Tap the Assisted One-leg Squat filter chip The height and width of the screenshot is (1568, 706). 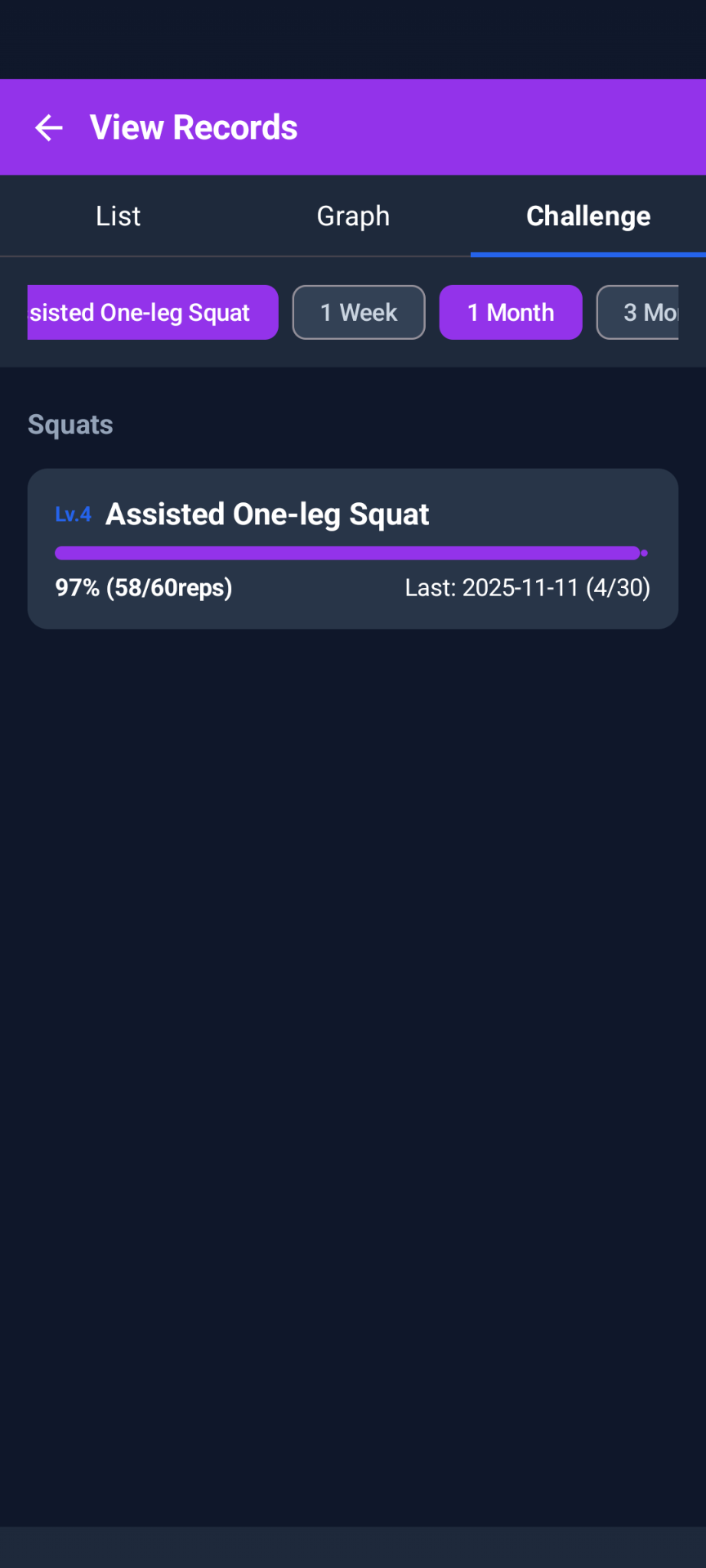click(153, 313)
